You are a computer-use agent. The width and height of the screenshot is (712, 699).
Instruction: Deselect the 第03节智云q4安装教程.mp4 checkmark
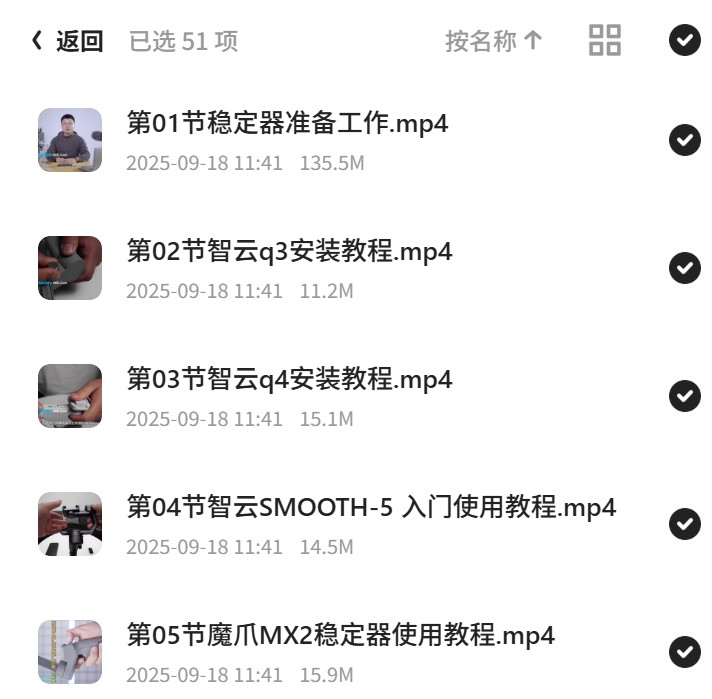point(684,396)
